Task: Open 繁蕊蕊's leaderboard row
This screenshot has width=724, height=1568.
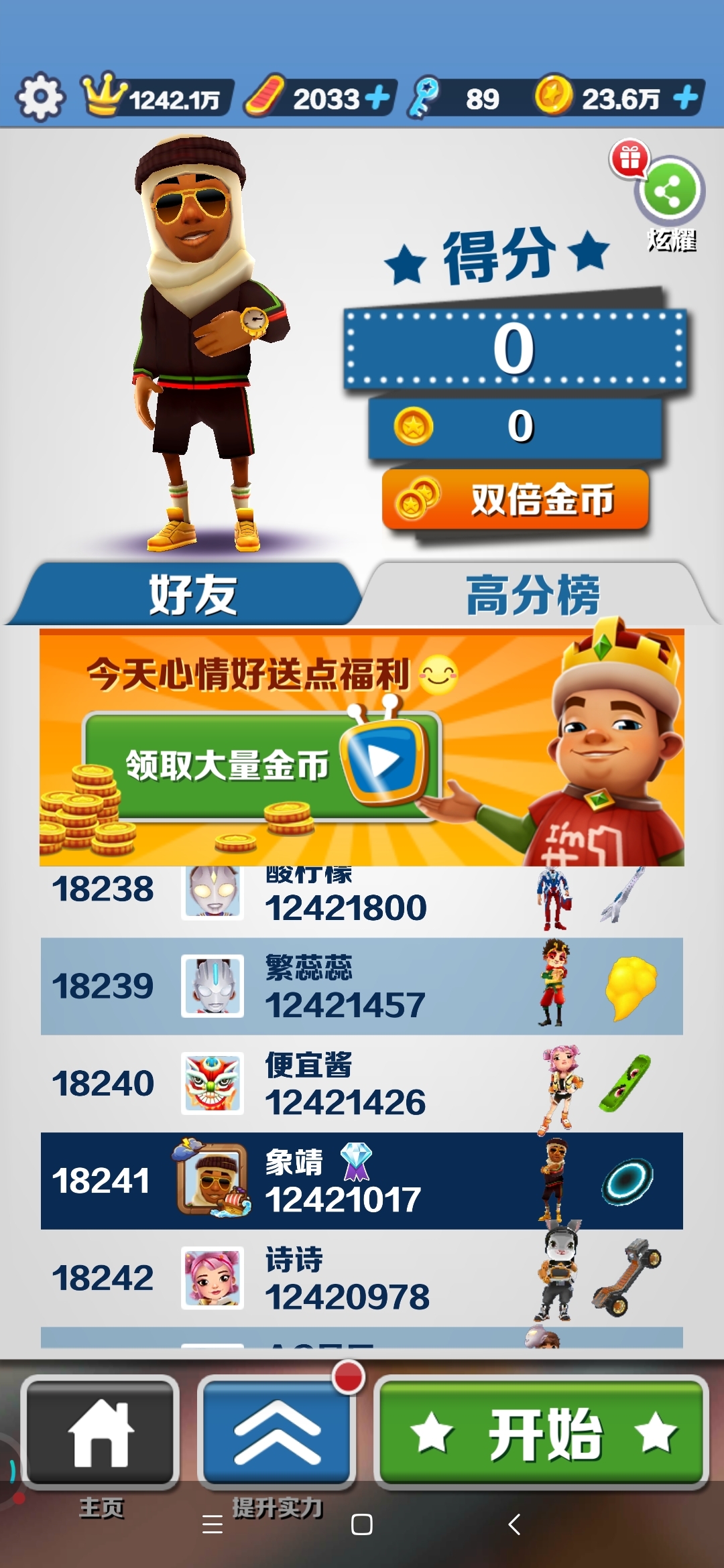Action: tap(362, 986)
